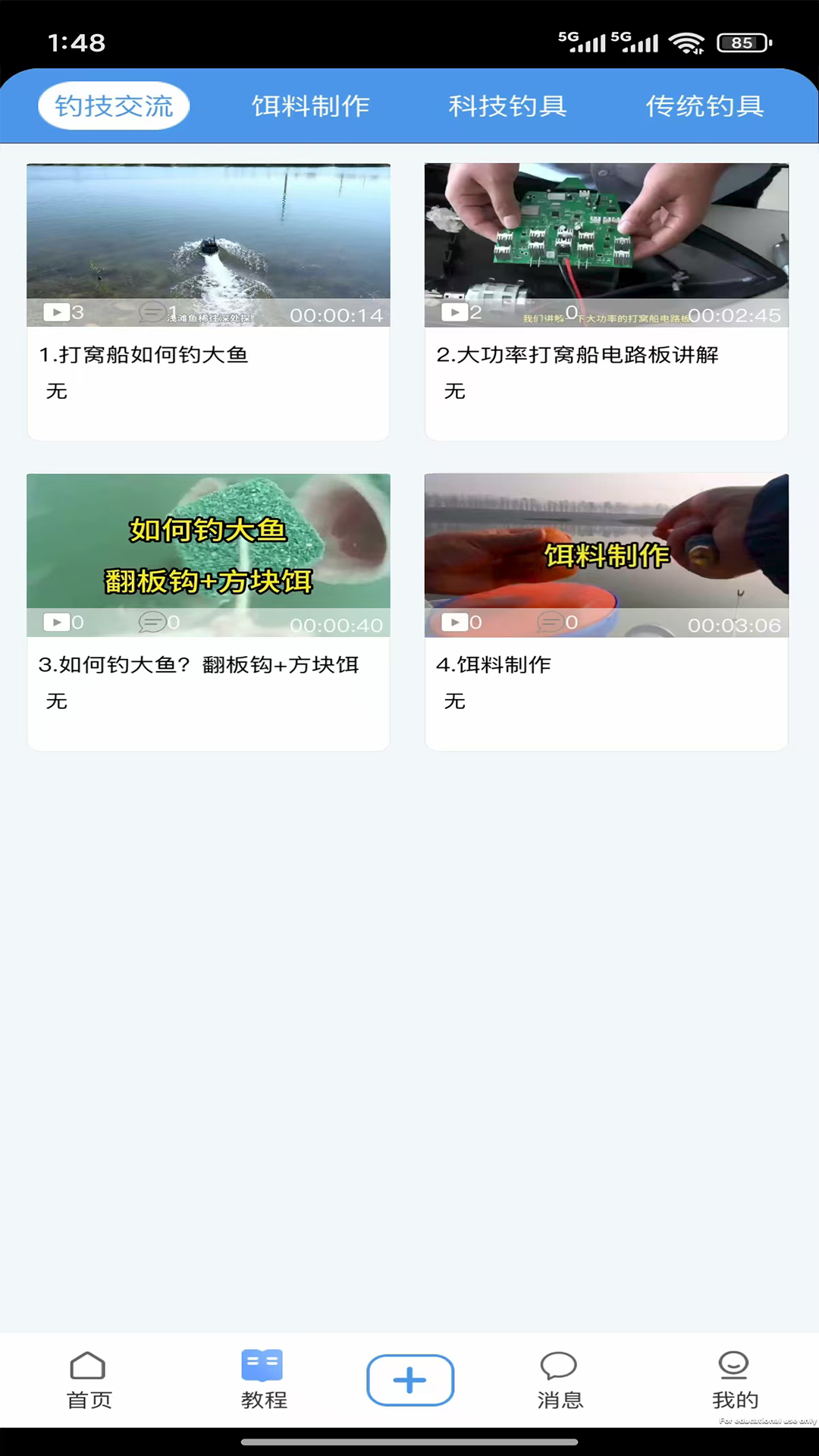Image resolution: width=819 pixels, height=1456 pixels.
Task: Click the play icon on 饵料制作 video
Action: (455, 622)
